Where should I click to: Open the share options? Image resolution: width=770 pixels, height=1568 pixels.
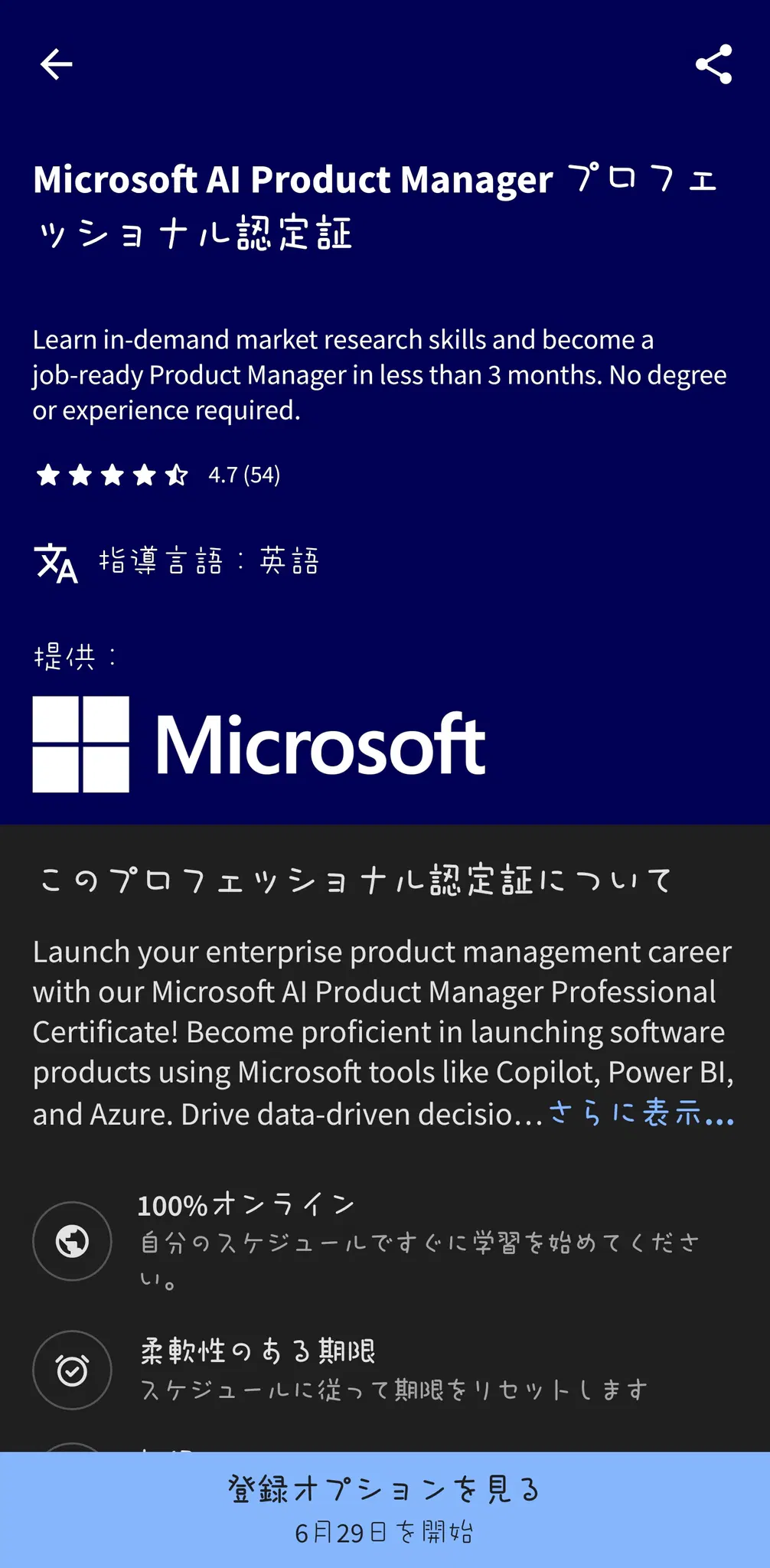714,64
